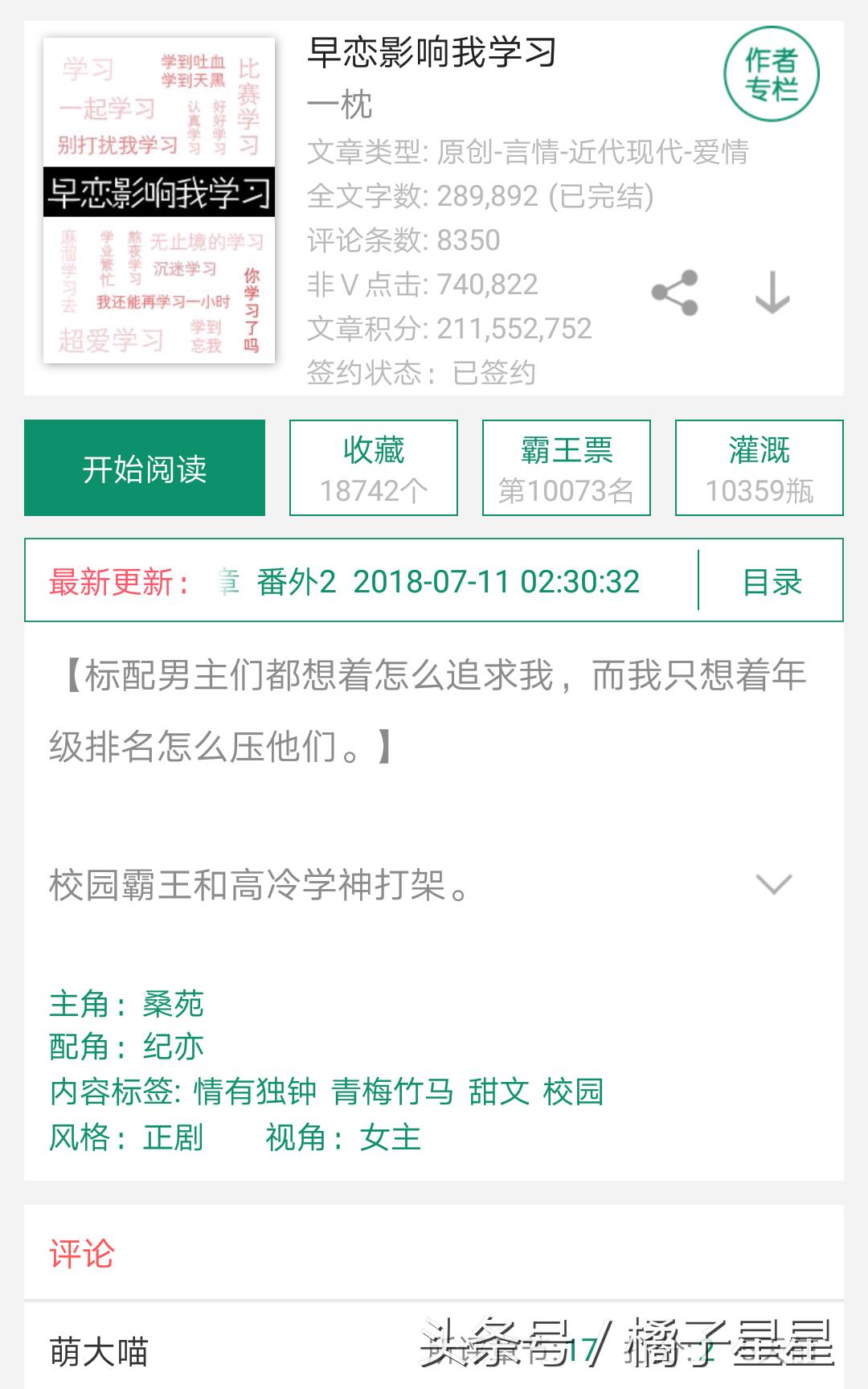
Task: Add the novel to 收藏
Action: pos(374,468)
